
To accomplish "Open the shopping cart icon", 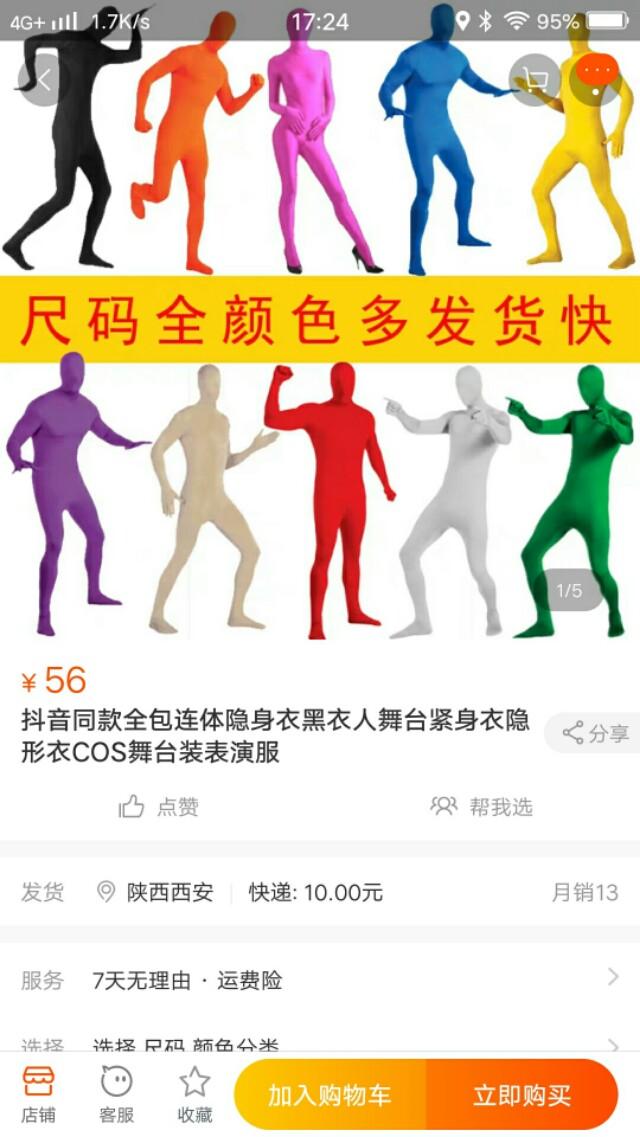I will coord(536,80).
